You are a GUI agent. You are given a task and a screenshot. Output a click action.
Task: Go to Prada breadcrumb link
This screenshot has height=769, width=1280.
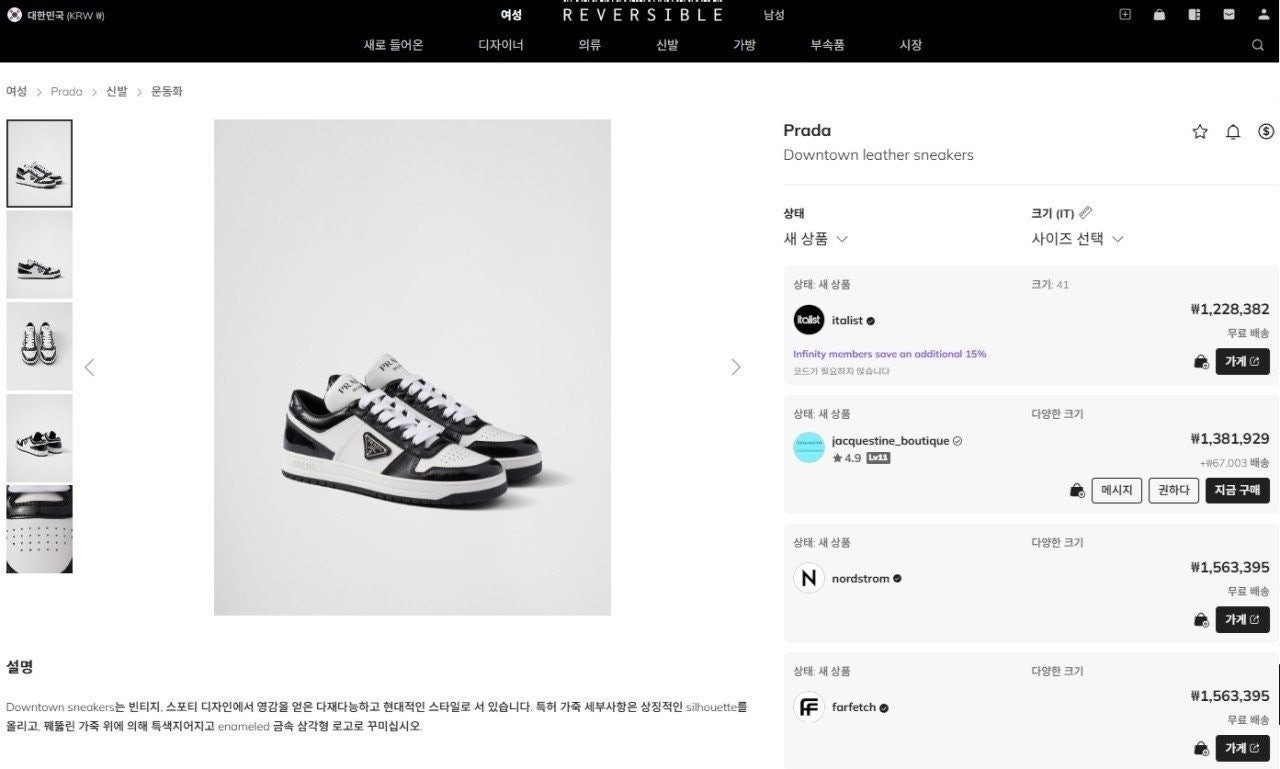coord(67,92)
